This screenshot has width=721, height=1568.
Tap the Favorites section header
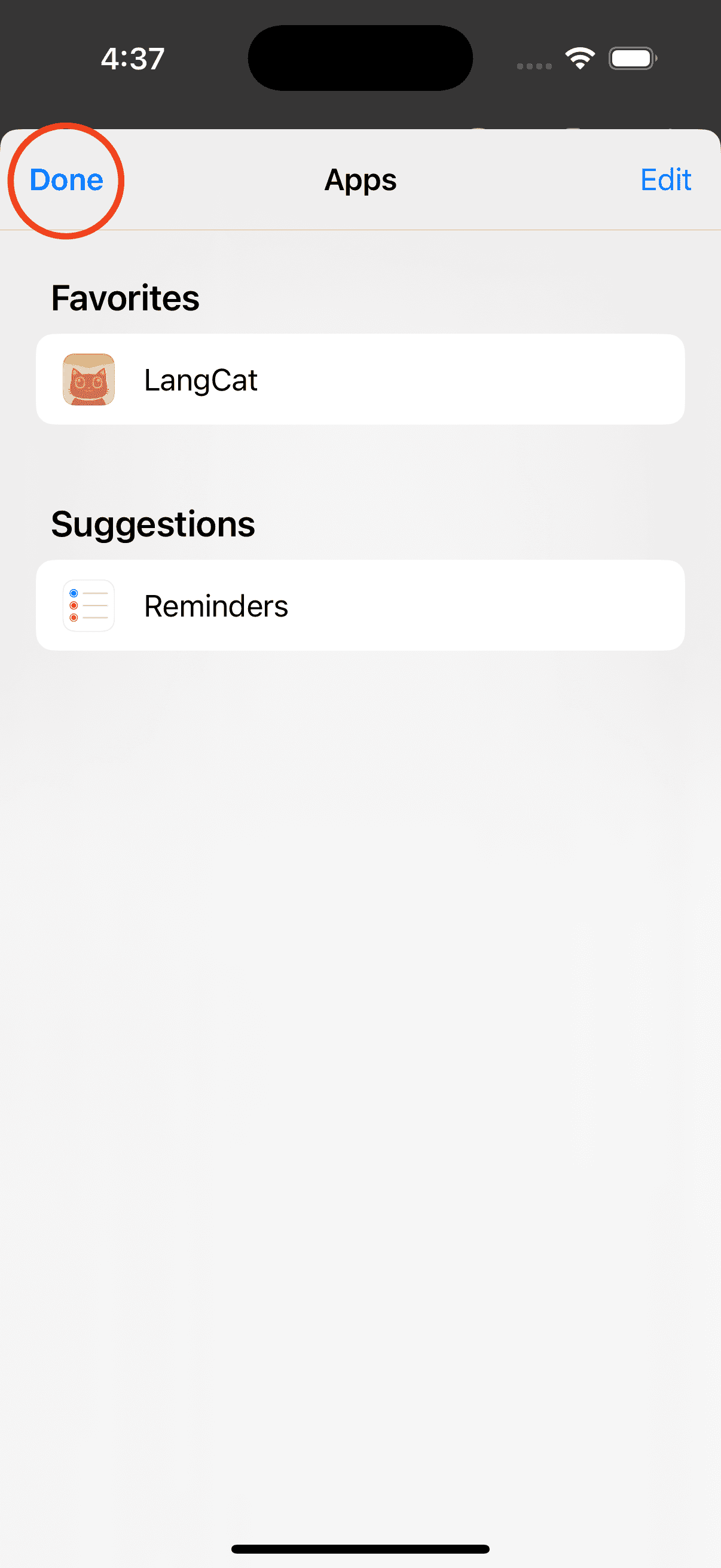126,297
